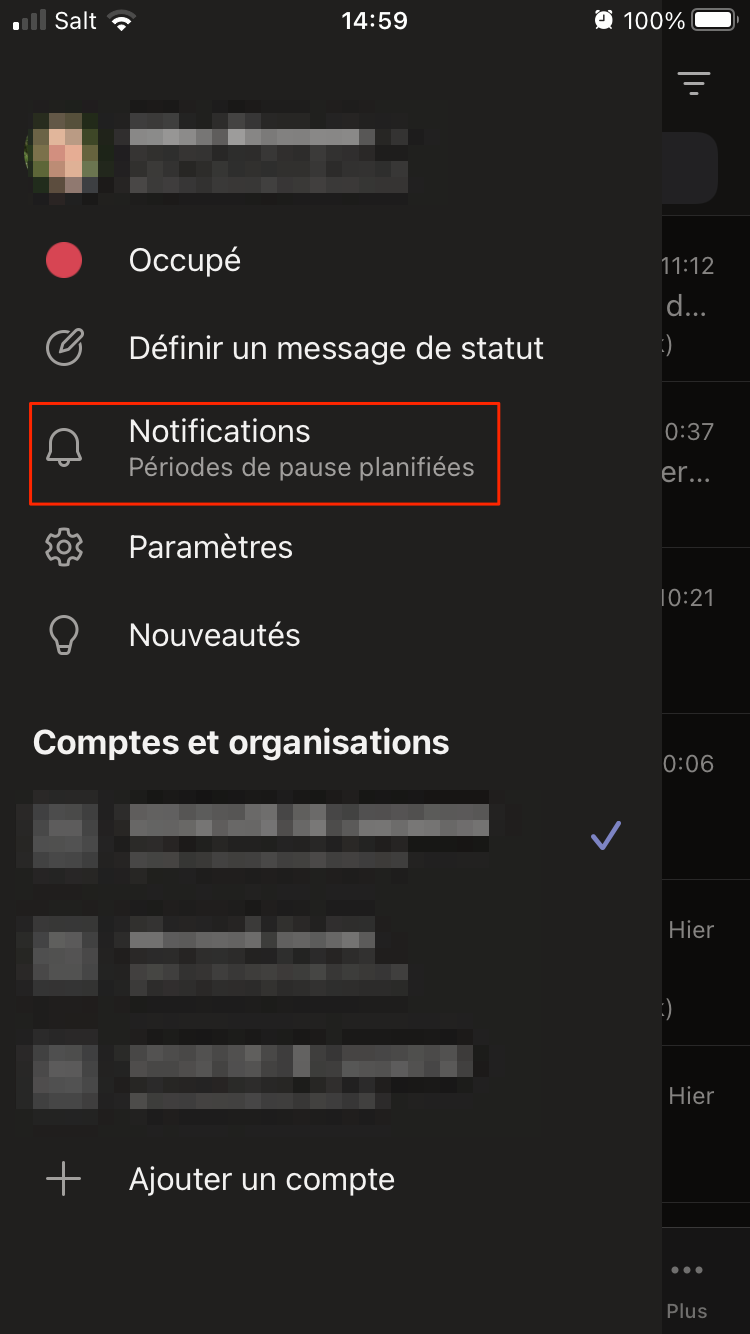
Task: Change the Occupé availability status
Action: [x=185, y=261]
